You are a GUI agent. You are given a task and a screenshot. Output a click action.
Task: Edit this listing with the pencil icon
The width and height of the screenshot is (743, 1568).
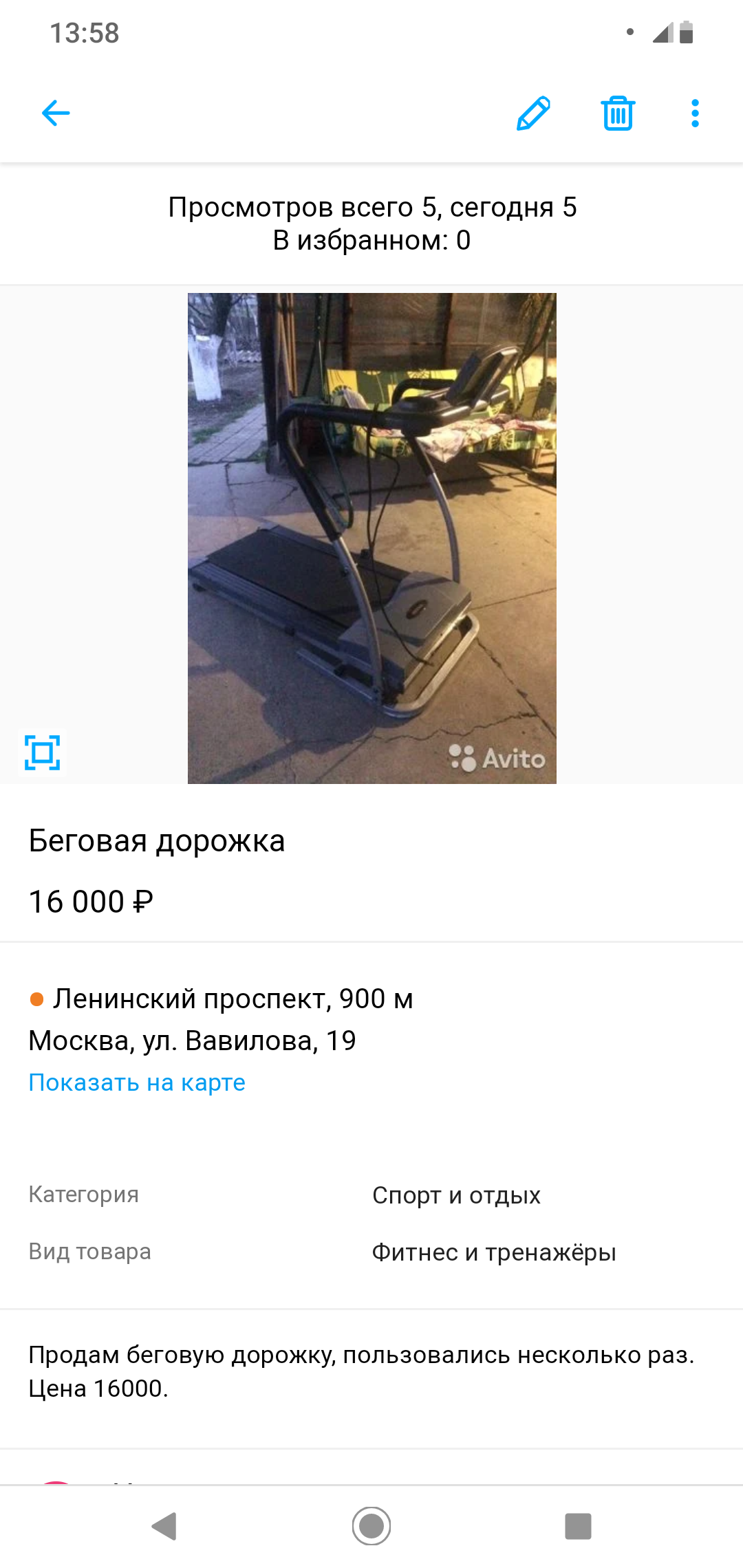(x=533, y=113)
